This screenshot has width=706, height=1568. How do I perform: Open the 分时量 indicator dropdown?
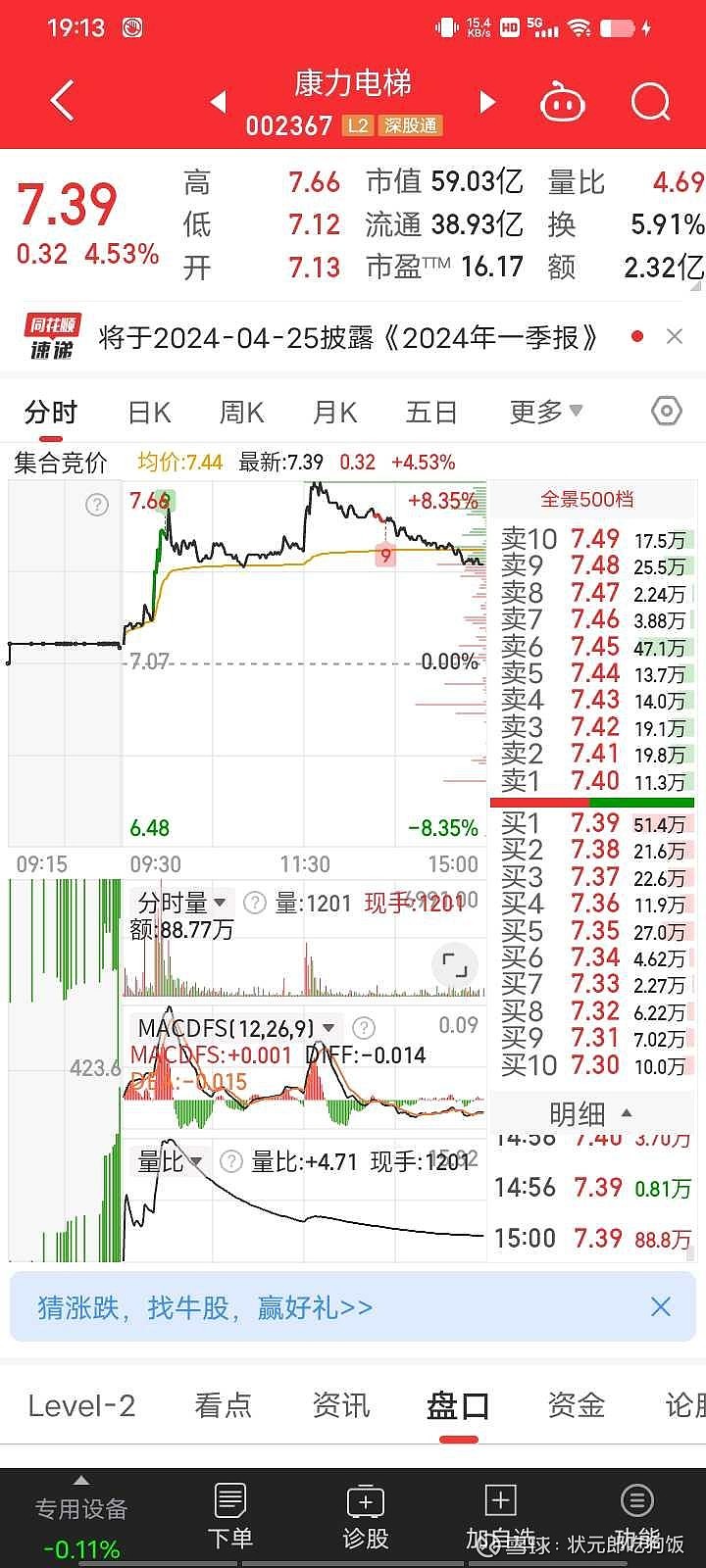181,902
